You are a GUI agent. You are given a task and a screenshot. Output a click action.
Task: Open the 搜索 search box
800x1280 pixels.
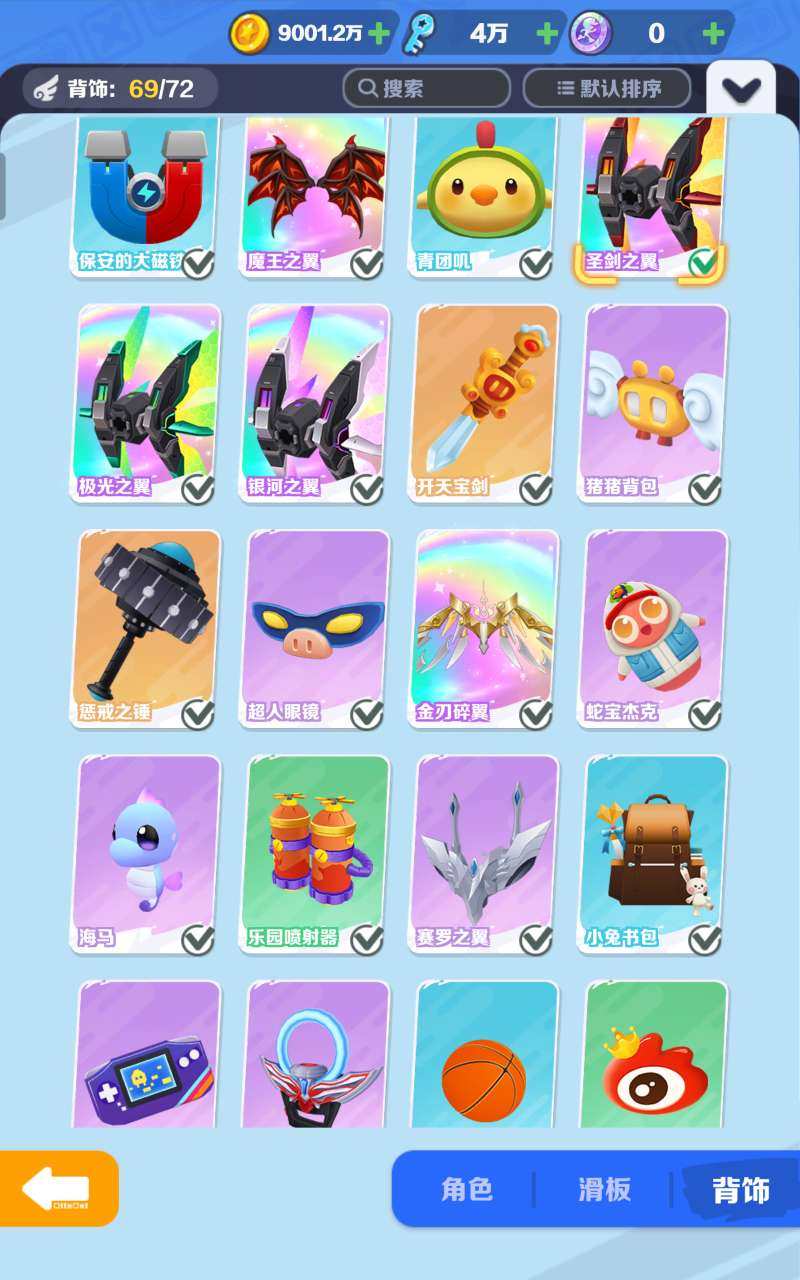pos(426,88)
